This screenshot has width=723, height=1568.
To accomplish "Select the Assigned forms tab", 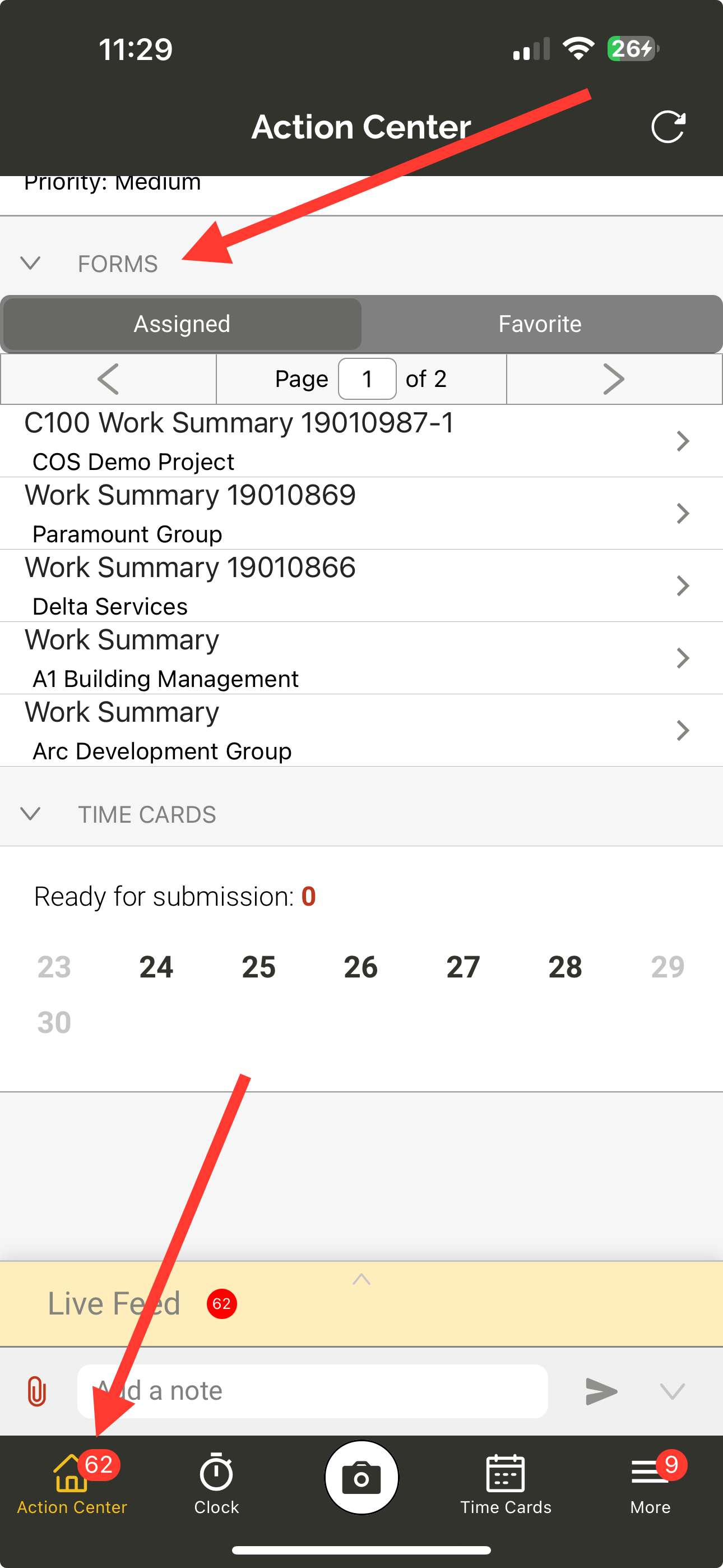I will click(182, 324).
